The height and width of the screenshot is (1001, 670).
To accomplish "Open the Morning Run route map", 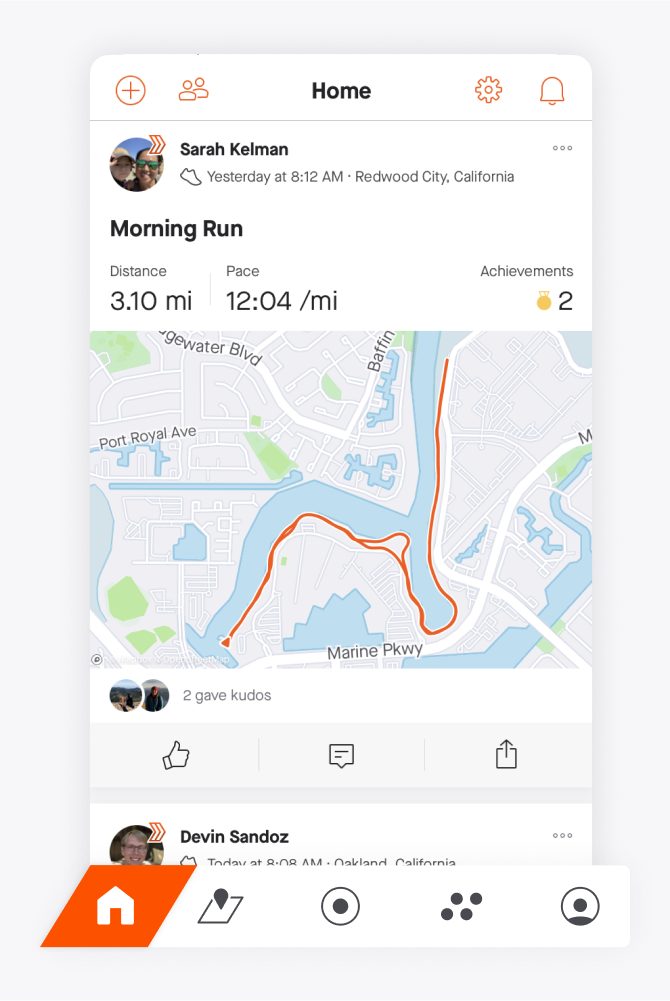I will 340,498.
